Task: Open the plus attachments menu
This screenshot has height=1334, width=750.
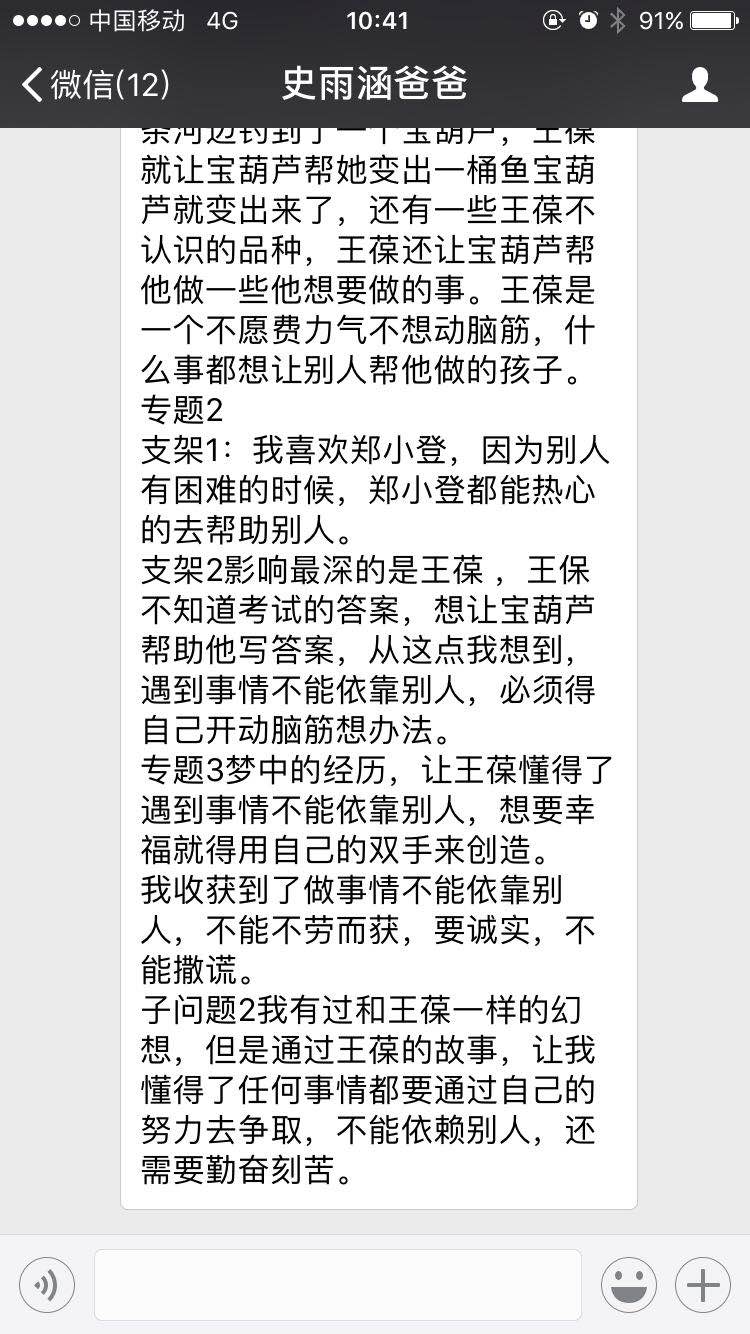Action: click(x=703, y=1285)
